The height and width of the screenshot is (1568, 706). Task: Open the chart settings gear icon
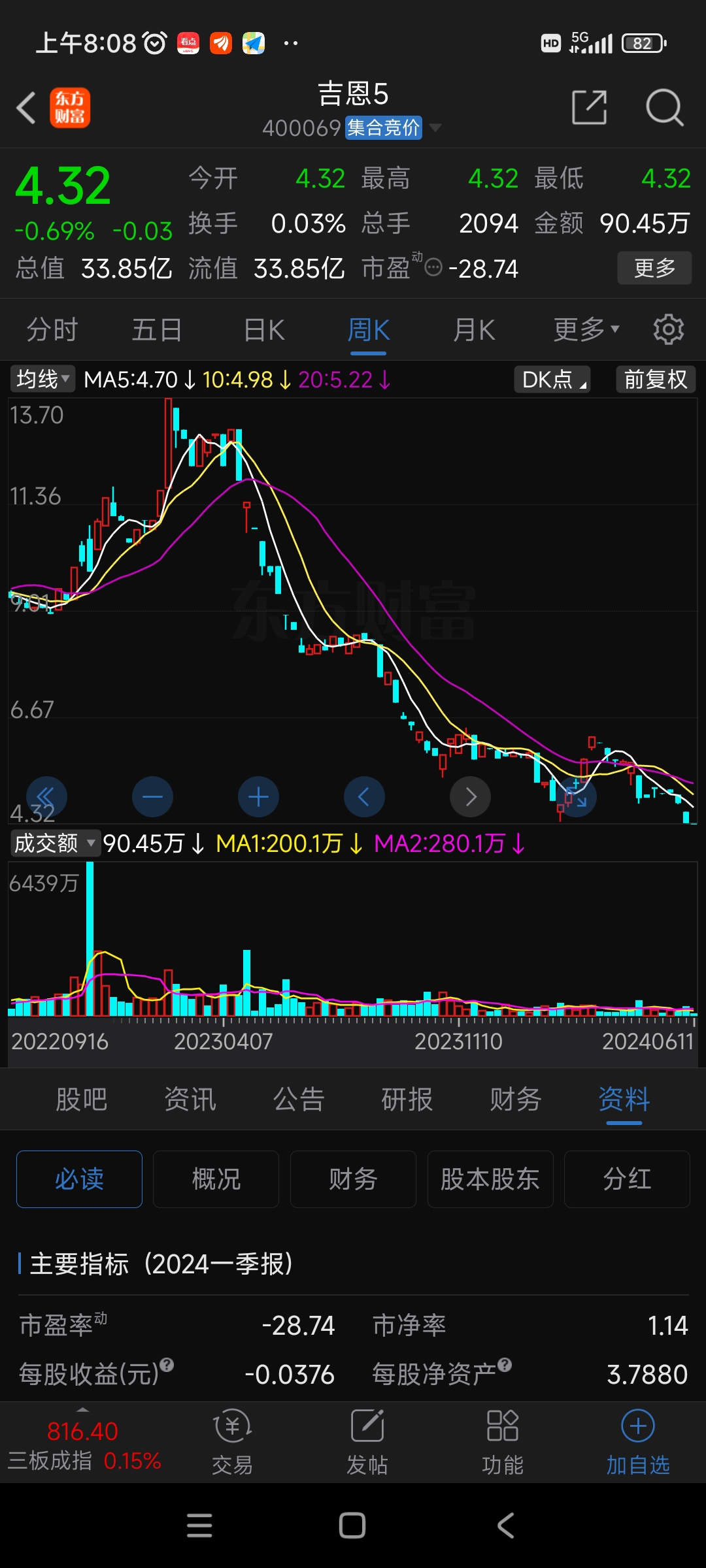669,330
